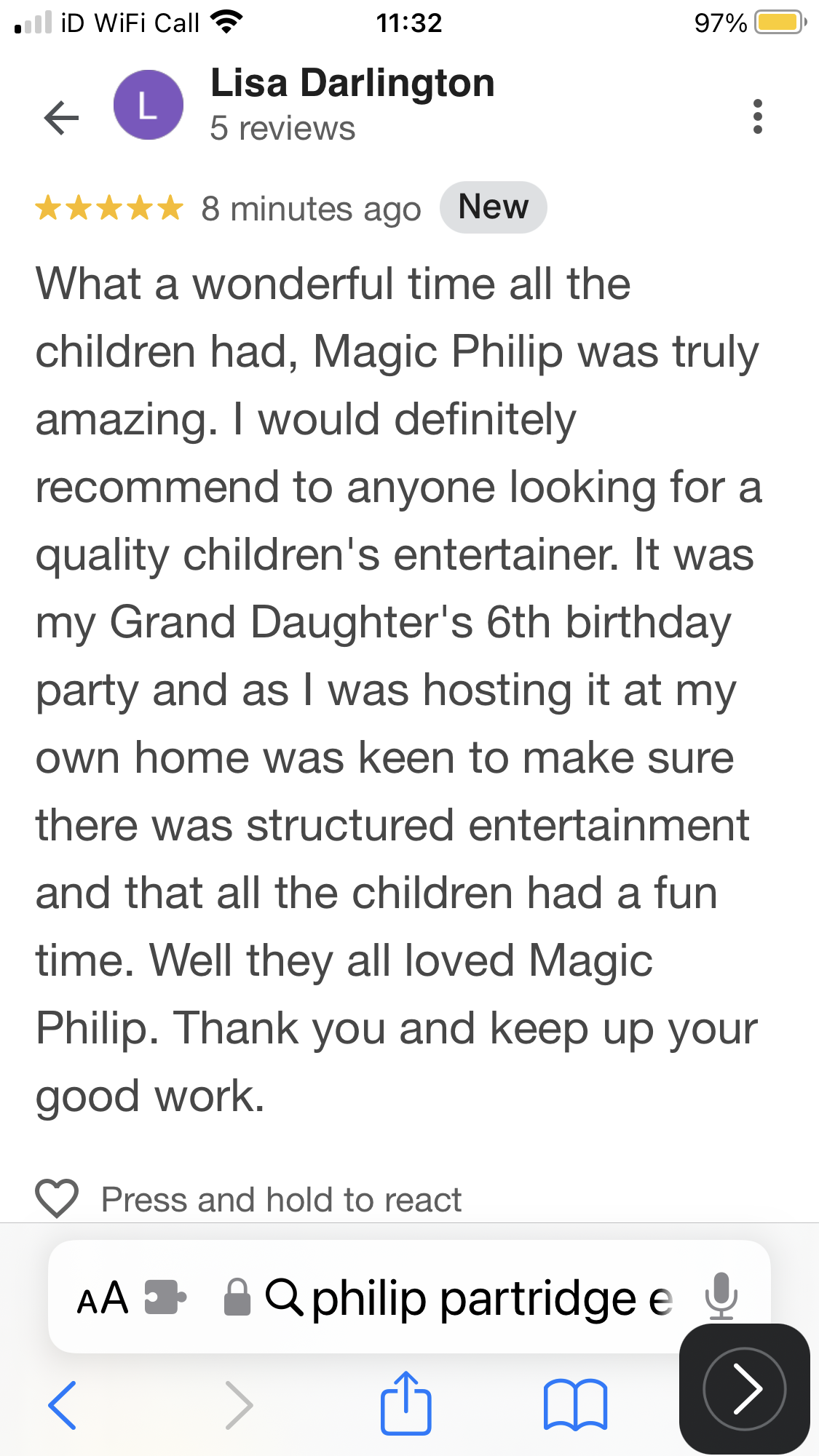The width and height of the screenshot is (819, 1456).
Task: Open the Safari extensions puzzle icon
Action: tap(165, 1297)
